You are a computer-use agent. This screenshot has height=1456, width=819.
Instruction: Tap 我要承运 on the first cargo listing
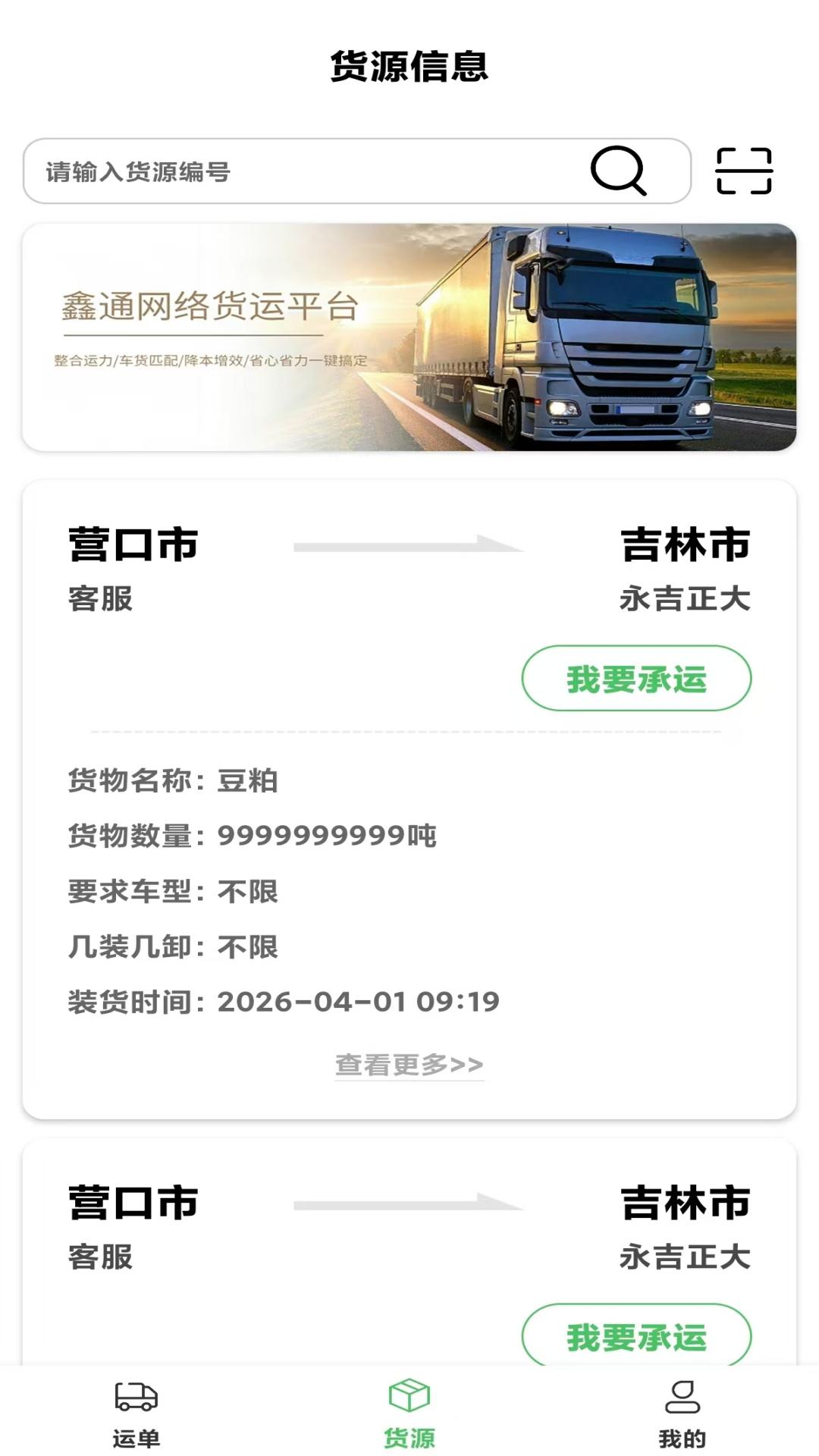[x=635, y=678]
